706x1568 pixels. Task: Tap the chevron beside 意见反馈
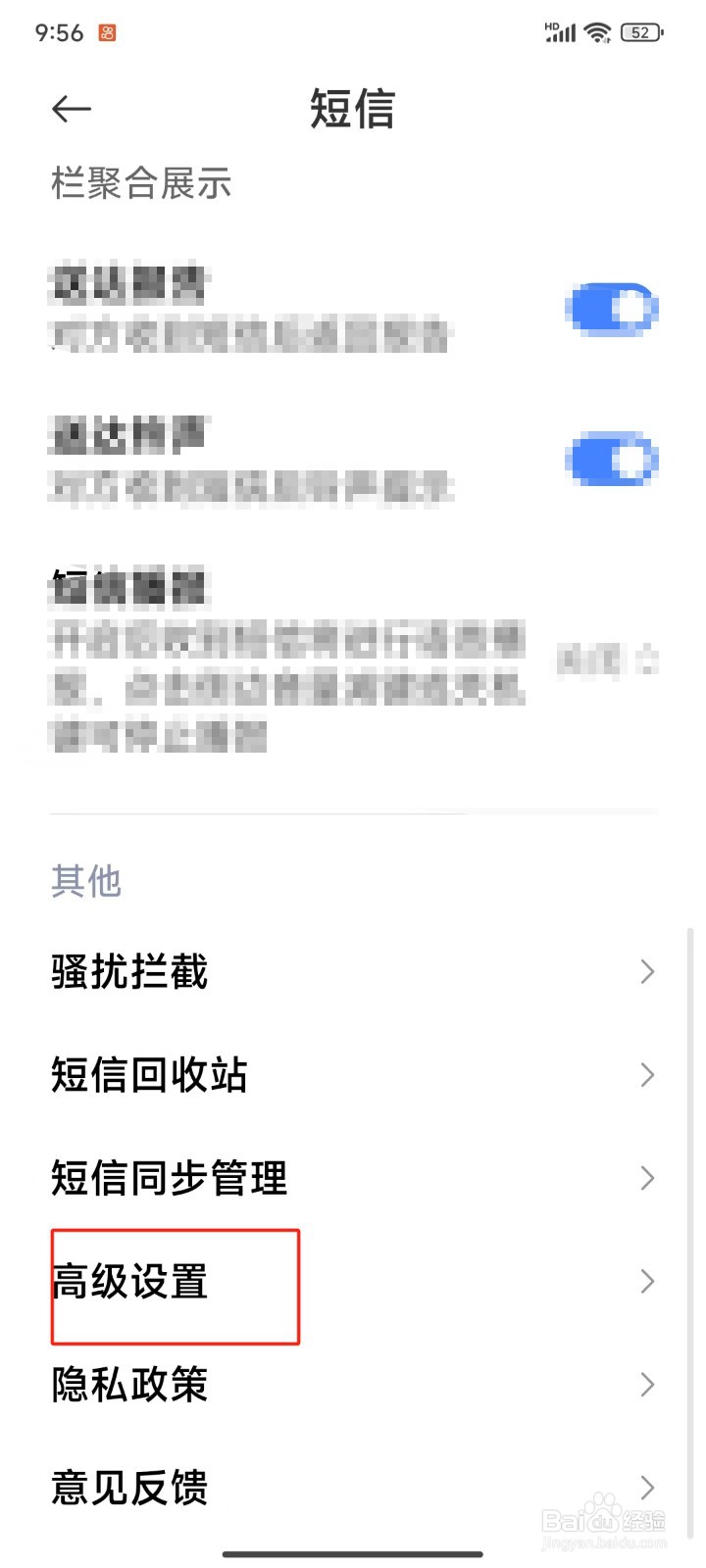coord(646,1489)
